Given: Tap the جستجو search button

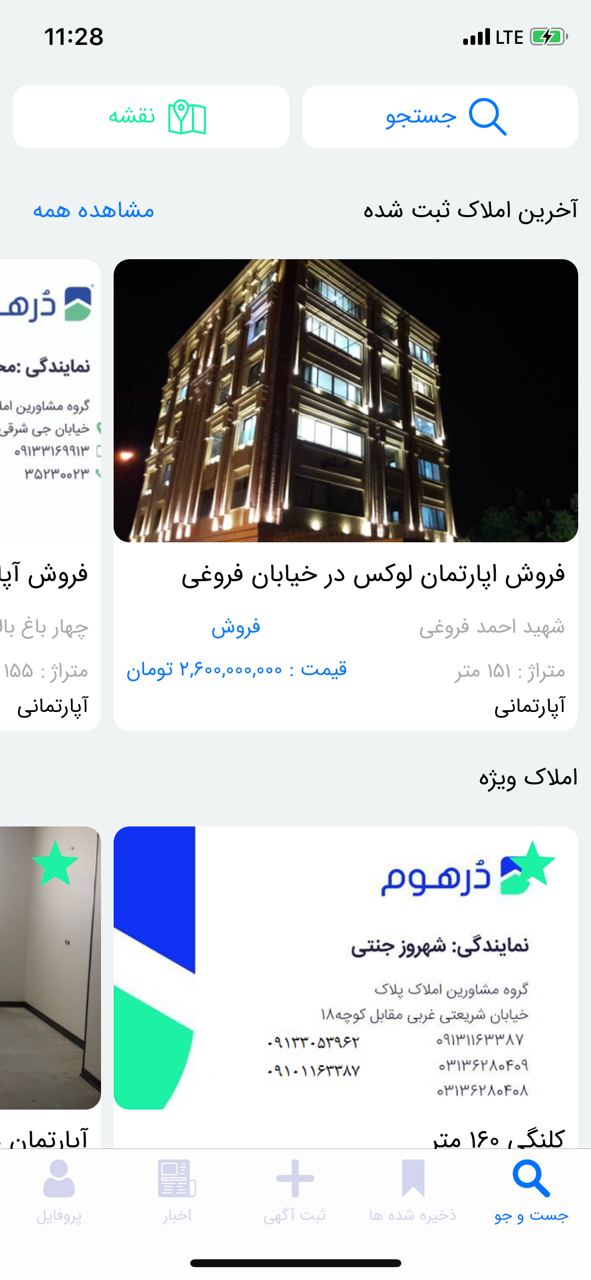Looking at the screenshot, I should pyautogui.click(x=440, y=117).
